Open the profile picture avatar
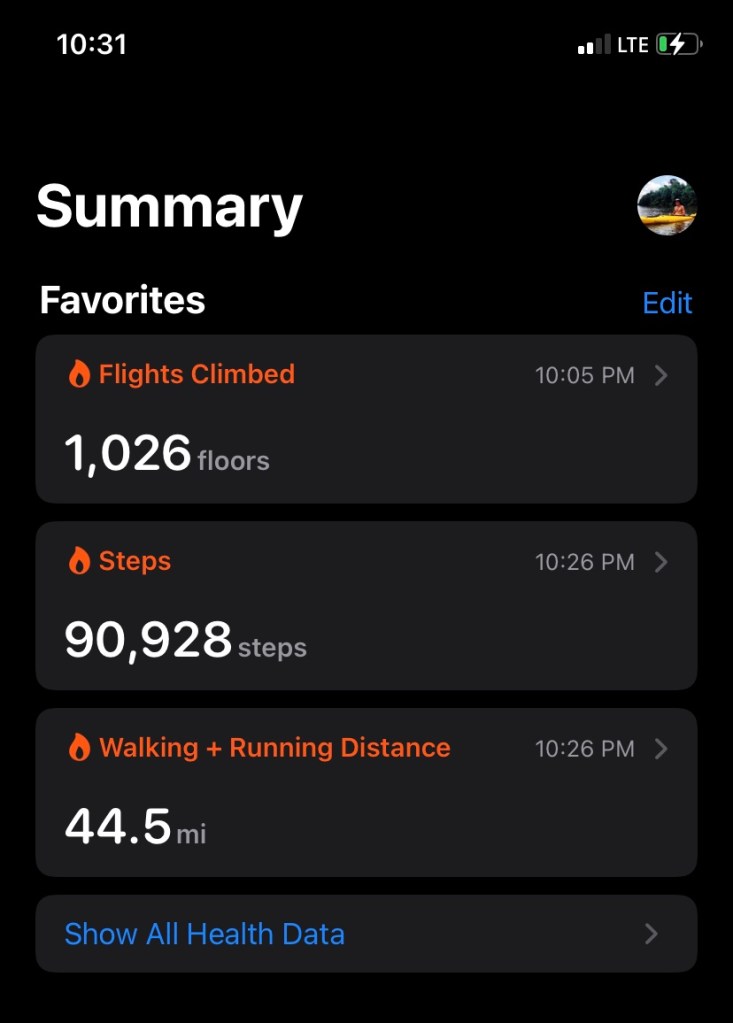 667,205
